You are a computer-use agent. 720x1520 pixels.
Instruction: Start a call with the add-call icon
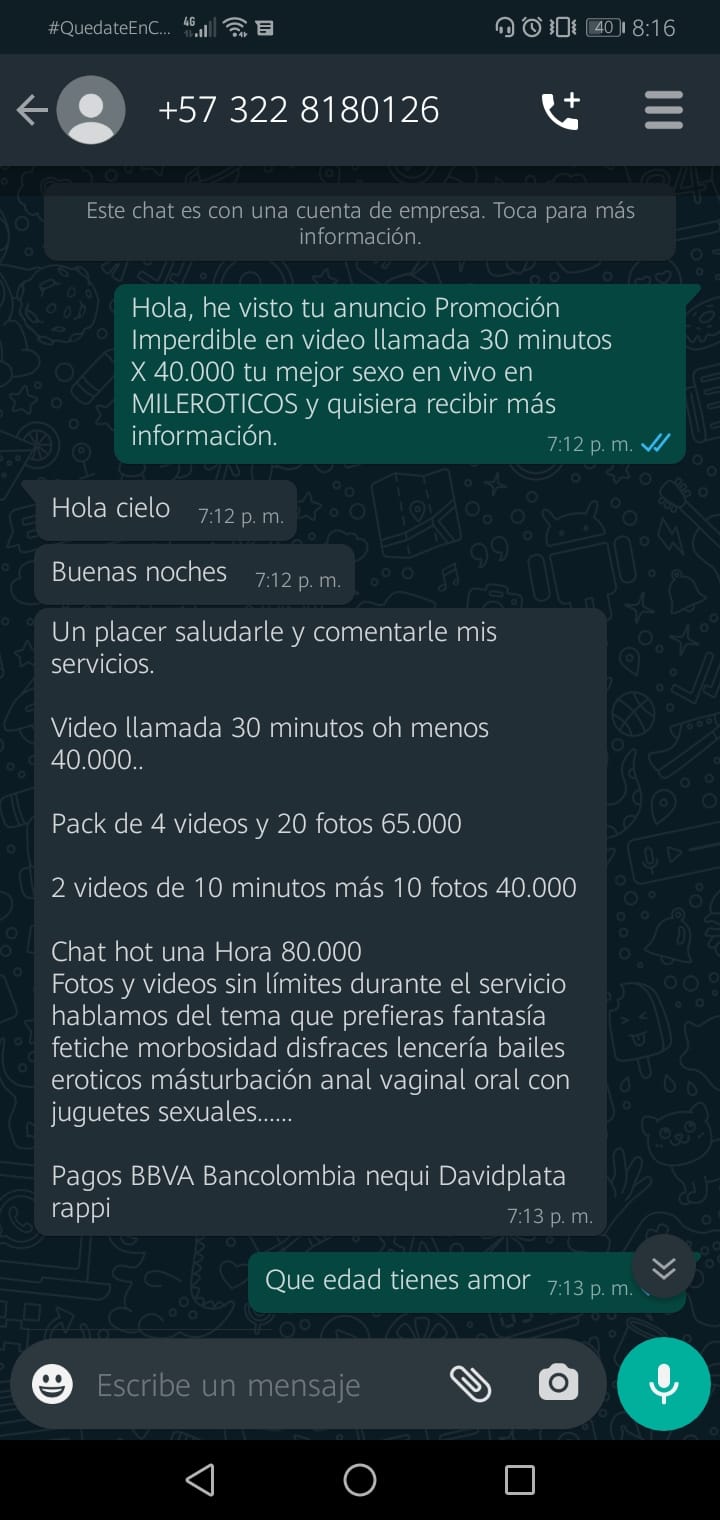tap(560, 110)
